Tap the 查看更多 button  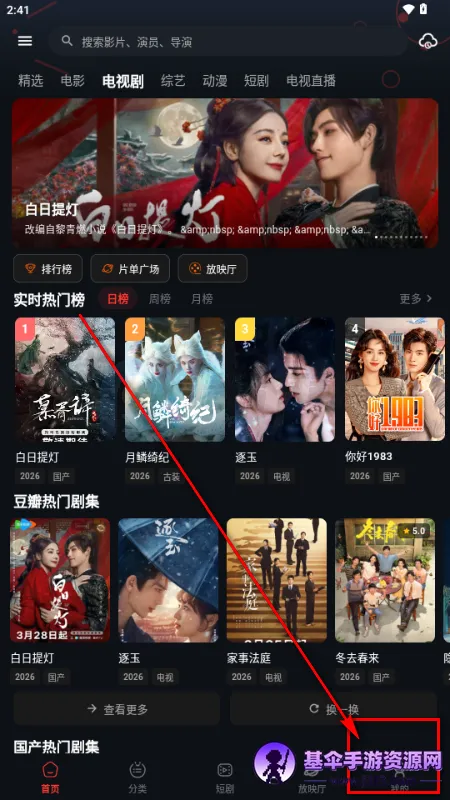click(x=117, y=709)
